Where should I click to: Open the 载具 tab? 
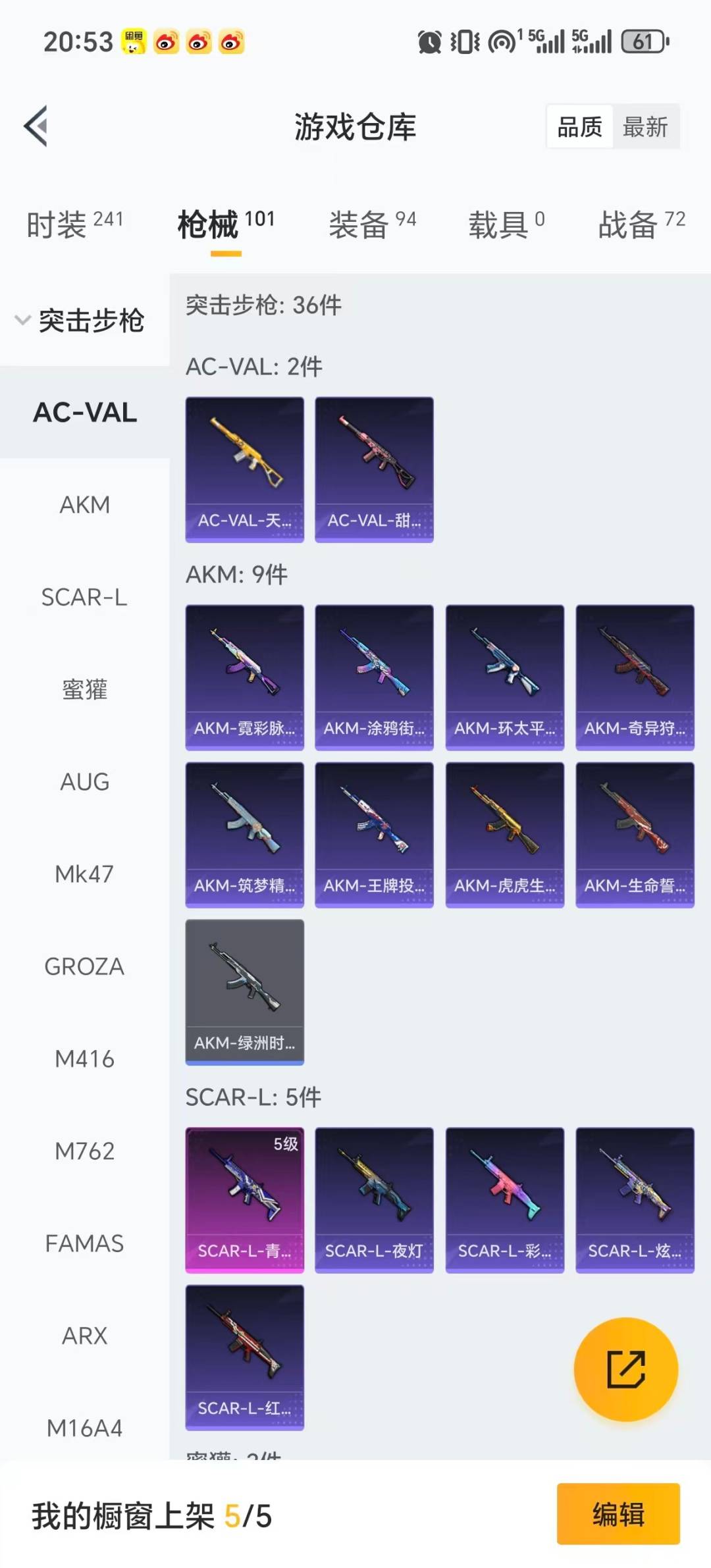(506, 224)
